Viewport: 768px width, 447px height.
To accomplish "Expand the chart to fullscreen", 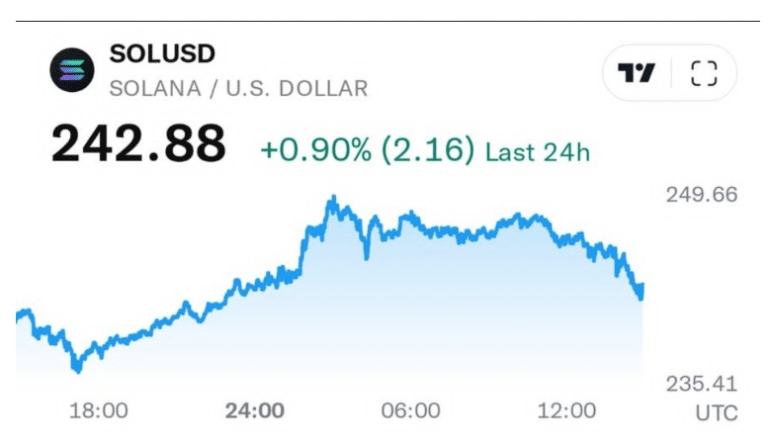I will [705, 73].
